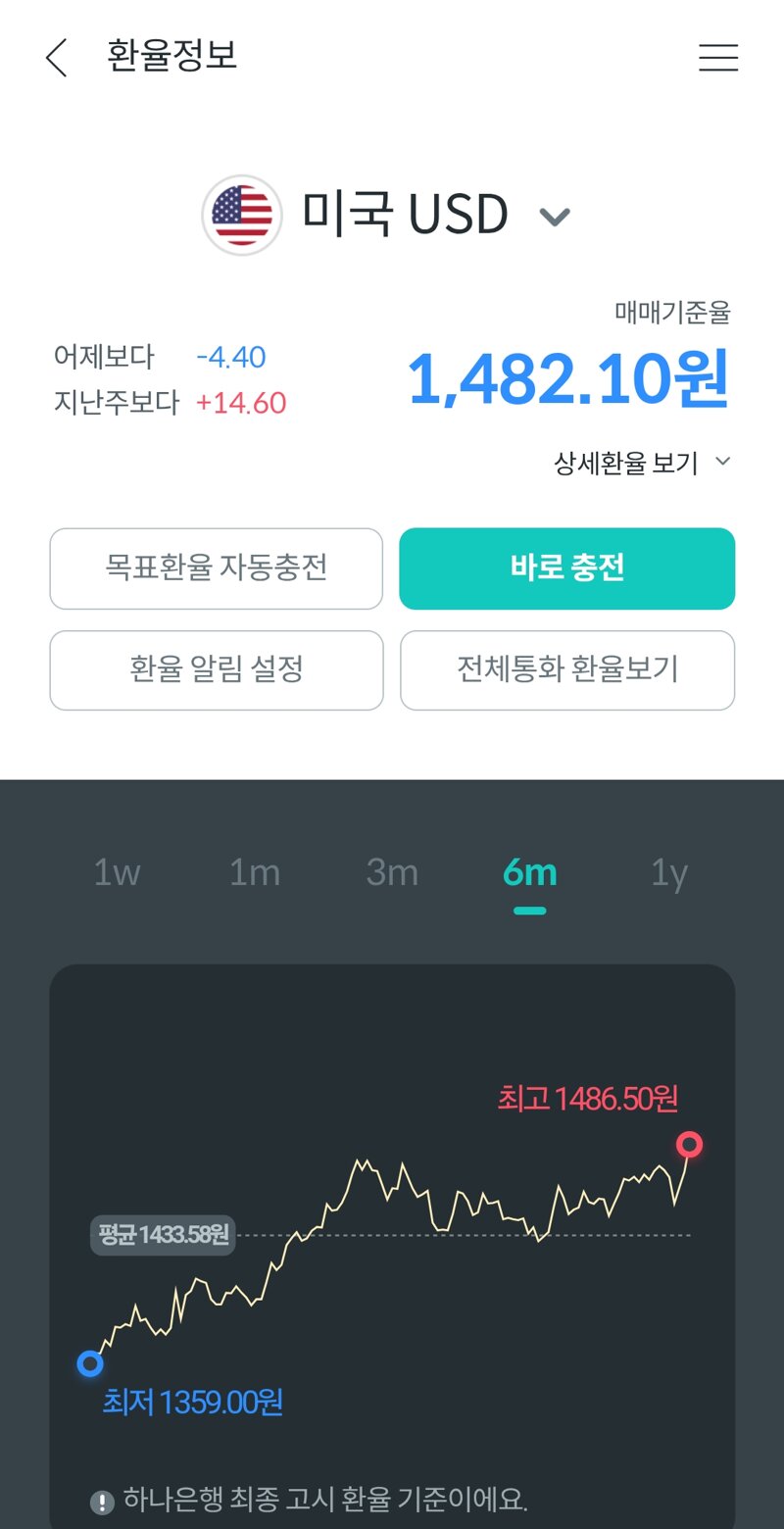This screenshot has height=1529, width=784.
Task: Tap the 바로 충전 button
Action: pos(566,568)
